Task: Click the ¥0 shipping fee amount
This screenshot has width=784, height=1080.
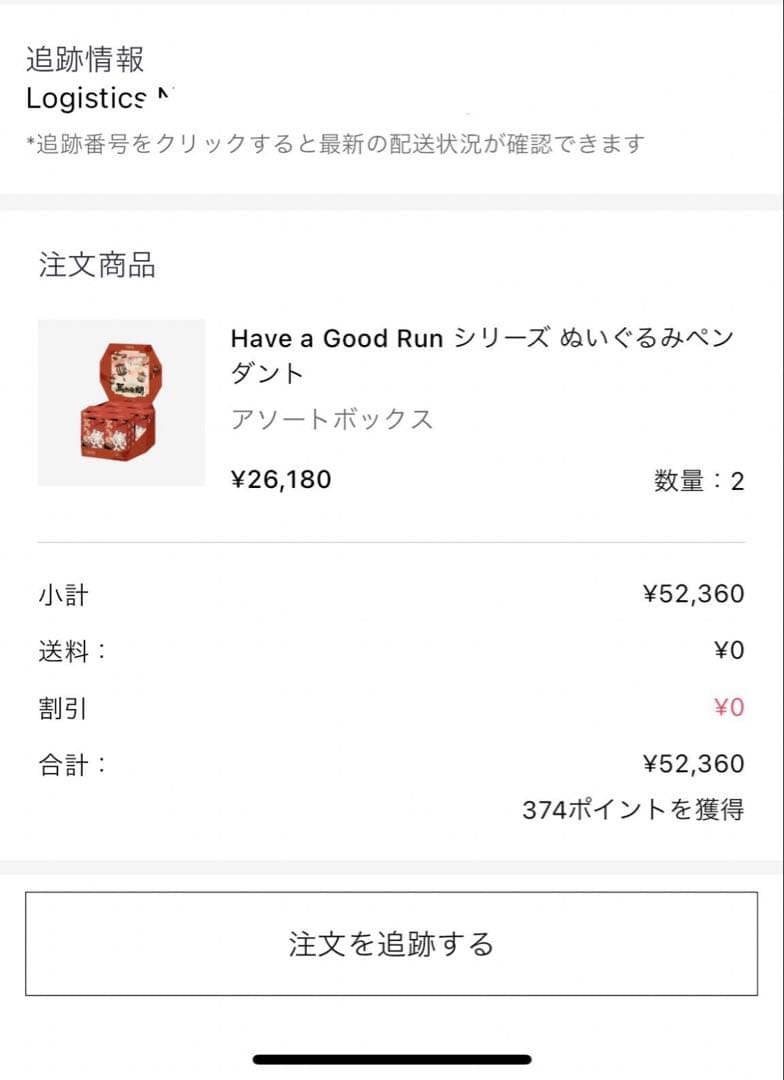Action: [x=730, y=650]
